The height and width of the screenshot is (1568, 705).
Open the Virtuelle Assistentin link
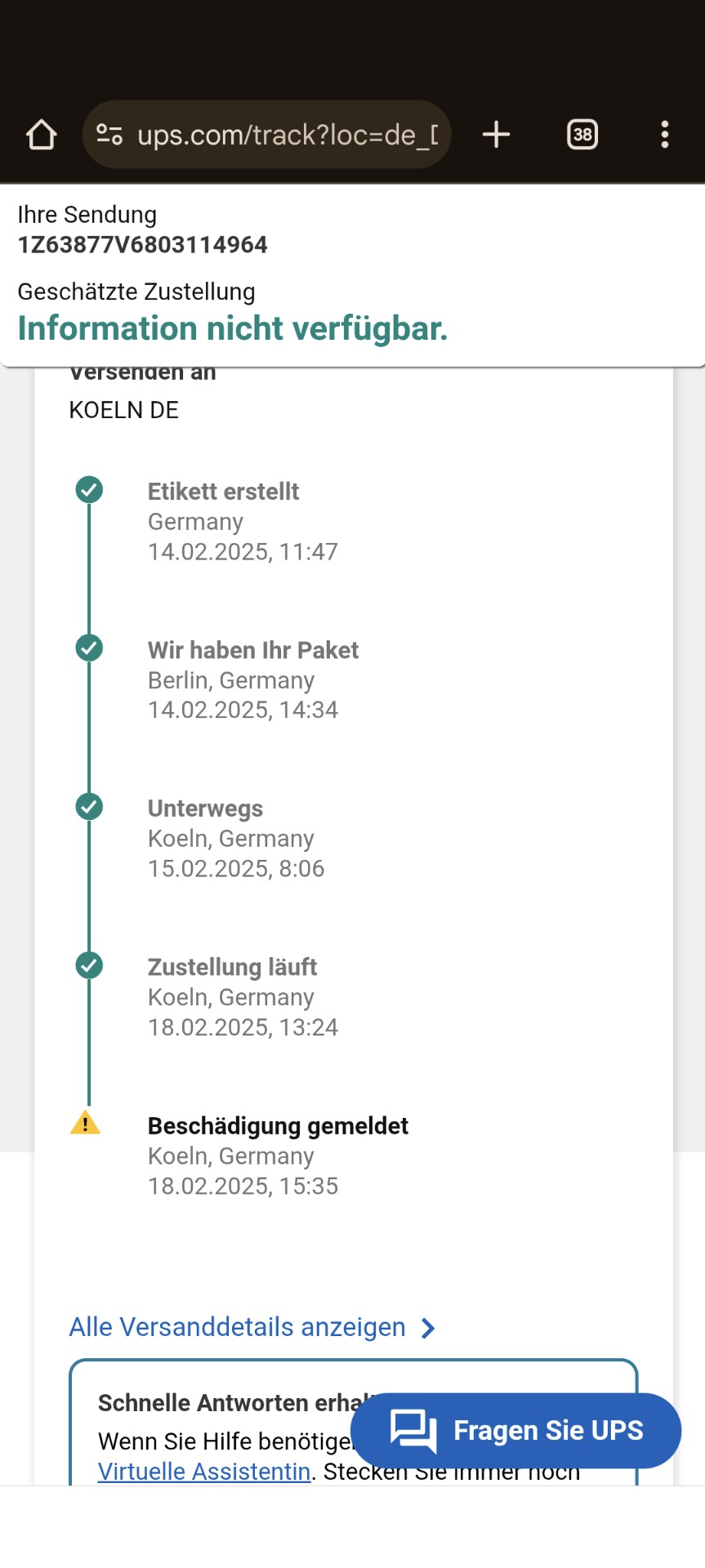click(x=204, y=1472)
